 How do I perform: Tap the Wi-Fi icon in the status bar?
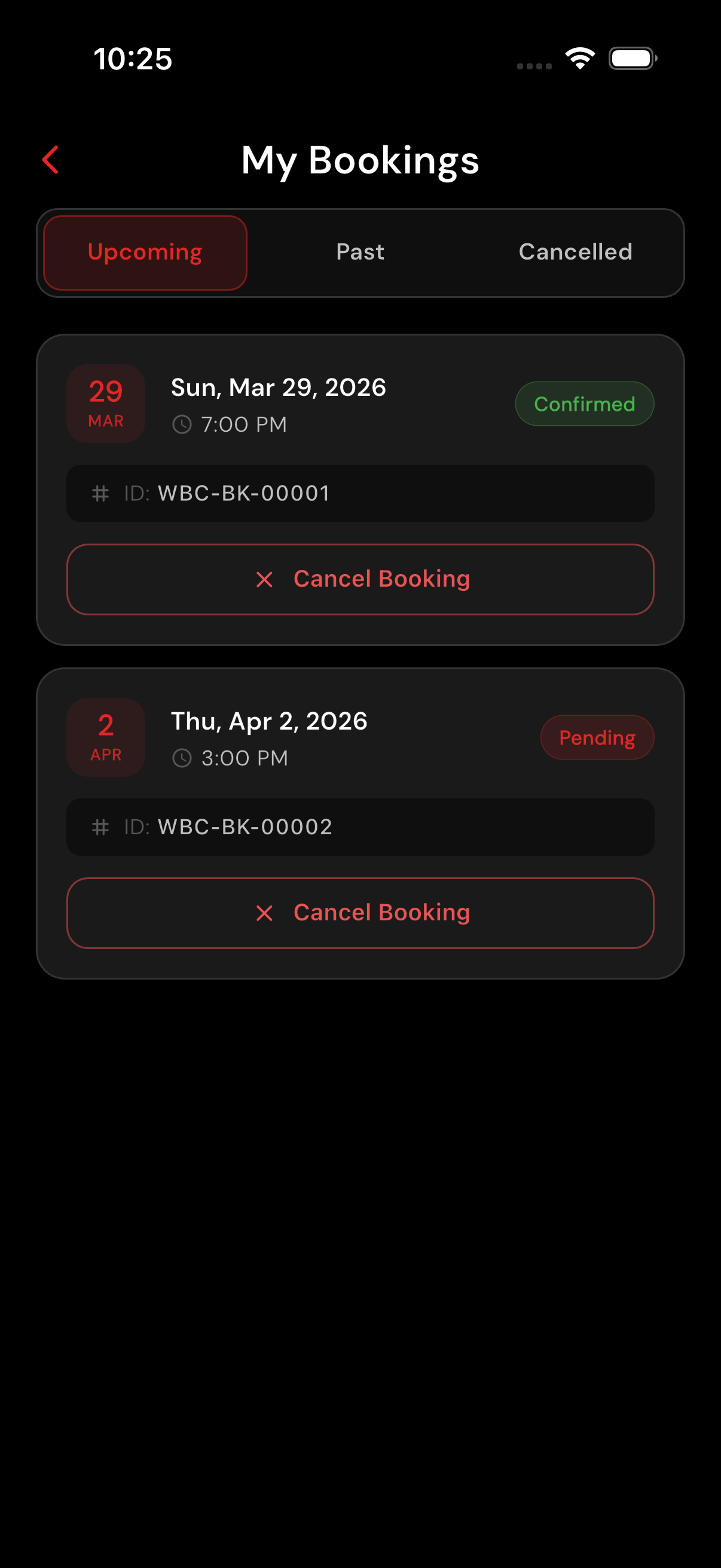click(579, 58)
